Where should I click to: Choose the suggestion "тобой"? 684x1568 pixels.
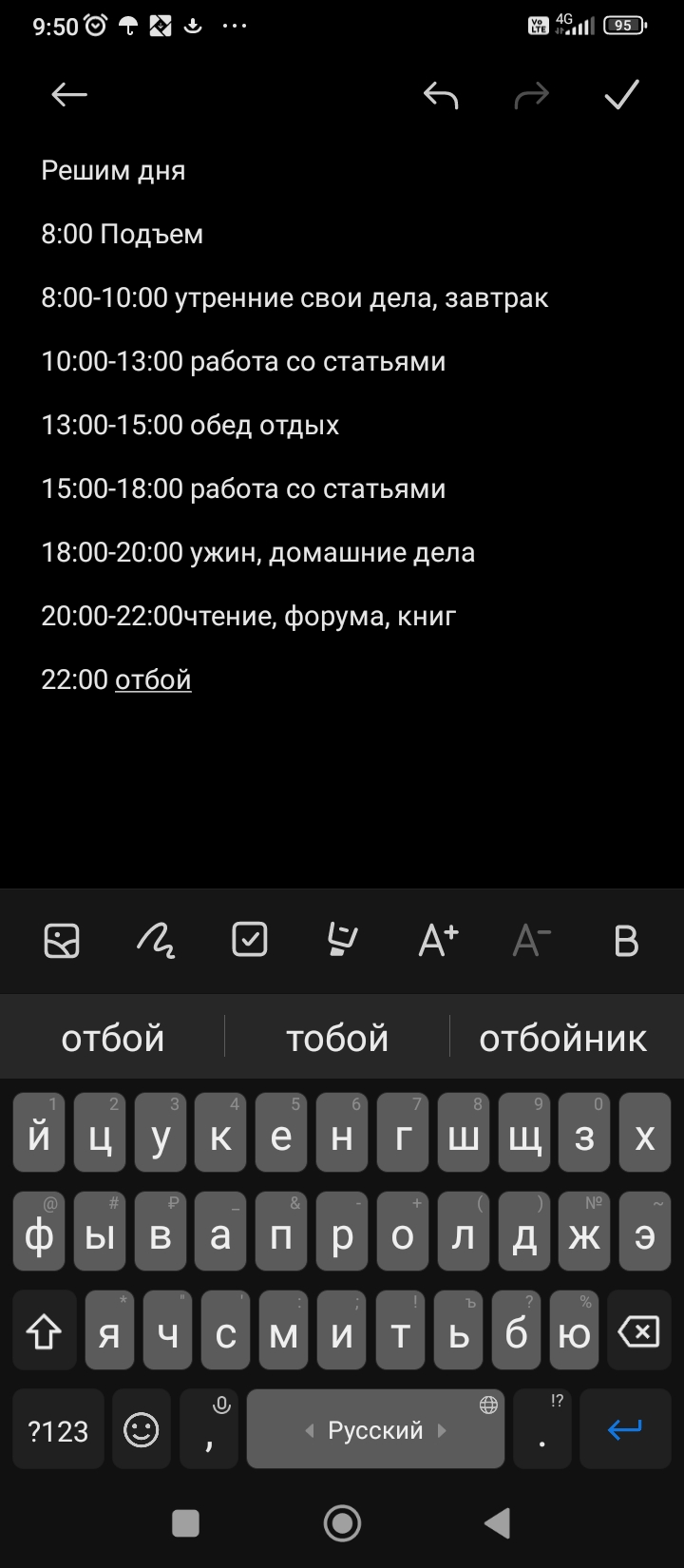point(337,1039)
